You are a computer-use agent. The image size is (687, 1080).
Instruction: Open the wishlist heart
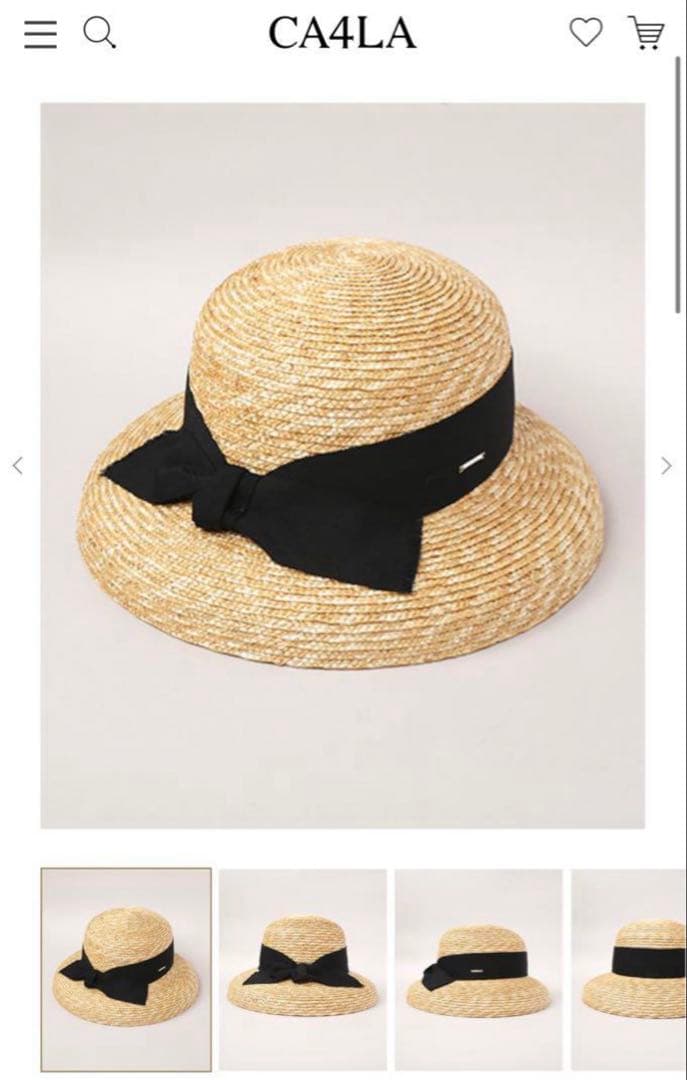(x=586, y=33)
